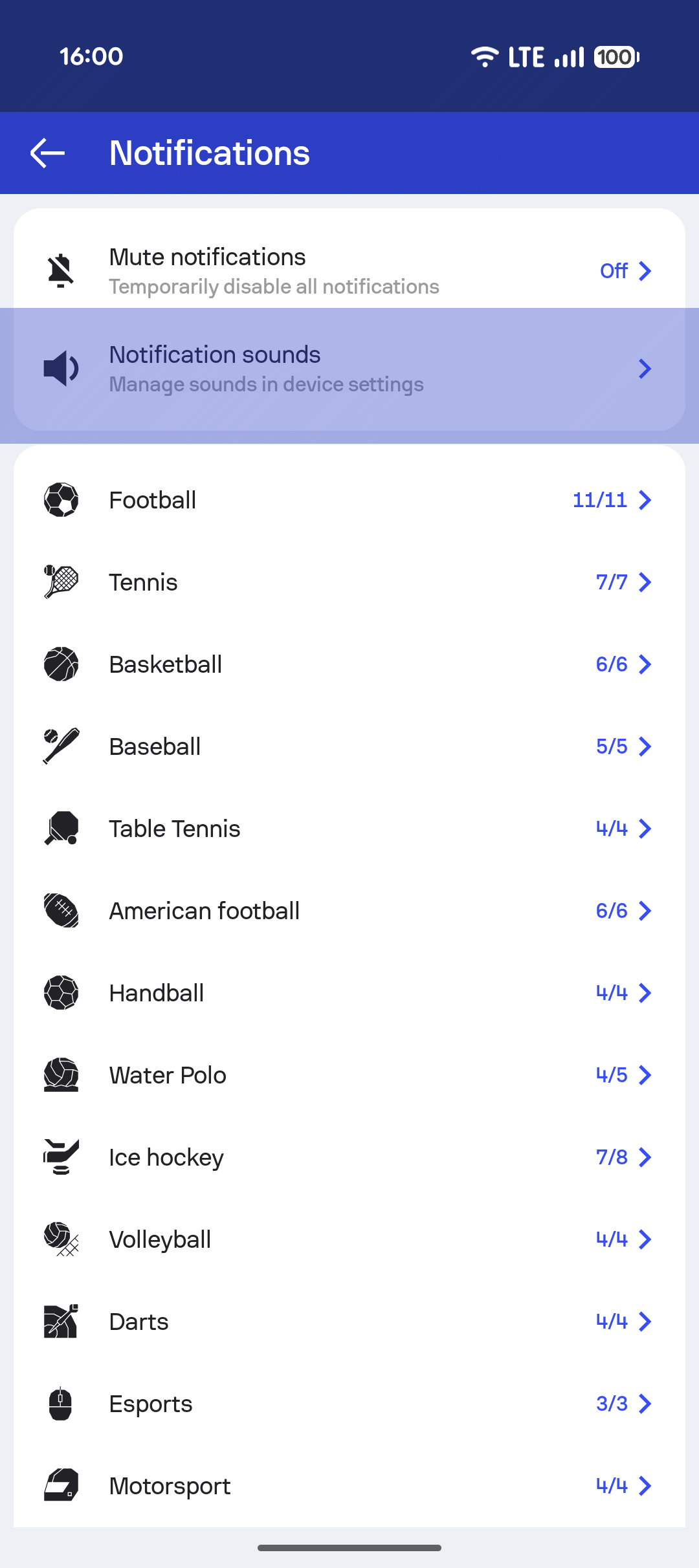699x1568 pixels.
Task: Open Water Polo notification settings
Action: coord(349,1075)
